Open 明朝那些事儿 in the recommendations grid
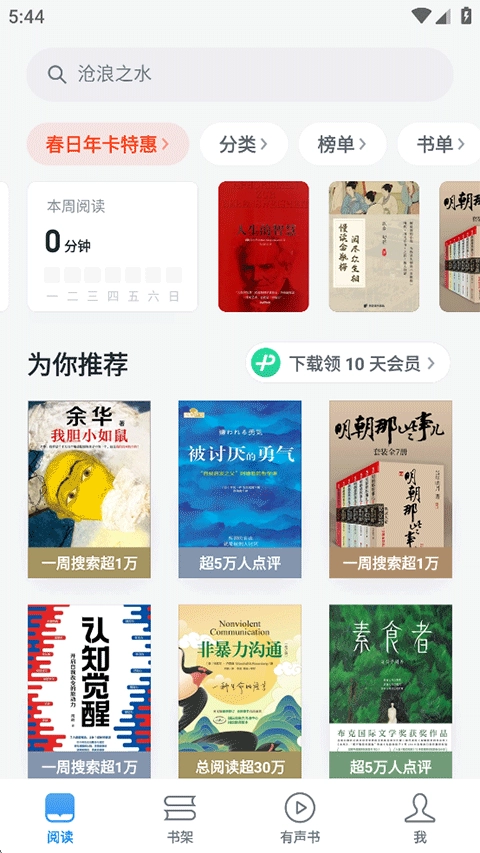The image size is (480, 853). [390, 489]
